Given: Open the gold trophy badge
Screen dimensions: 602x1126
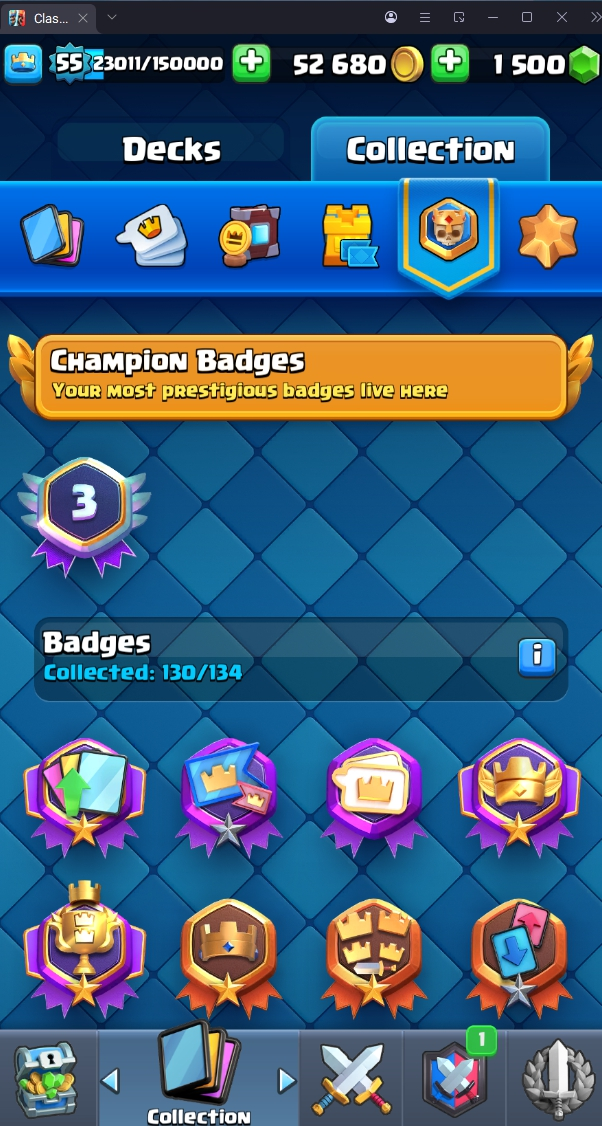Looking at the screenshot, I should pyautogui.click(x=84, y=945).
